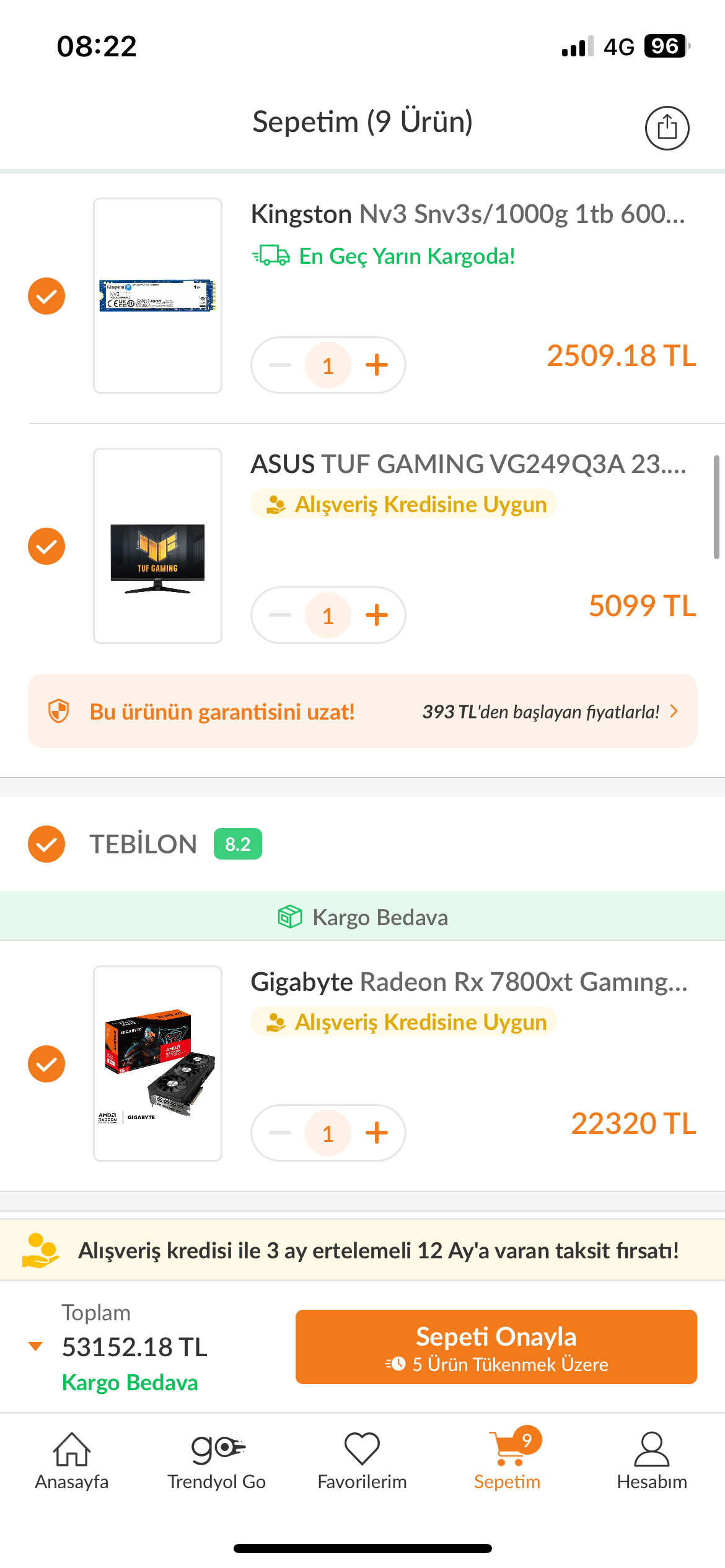
Task: Open the shopping credit installment banner
Action: 362,1250
